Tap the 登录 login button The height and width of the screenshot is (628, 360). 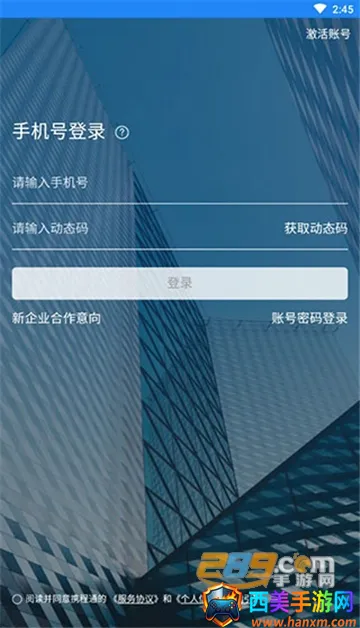coord(180,283)
